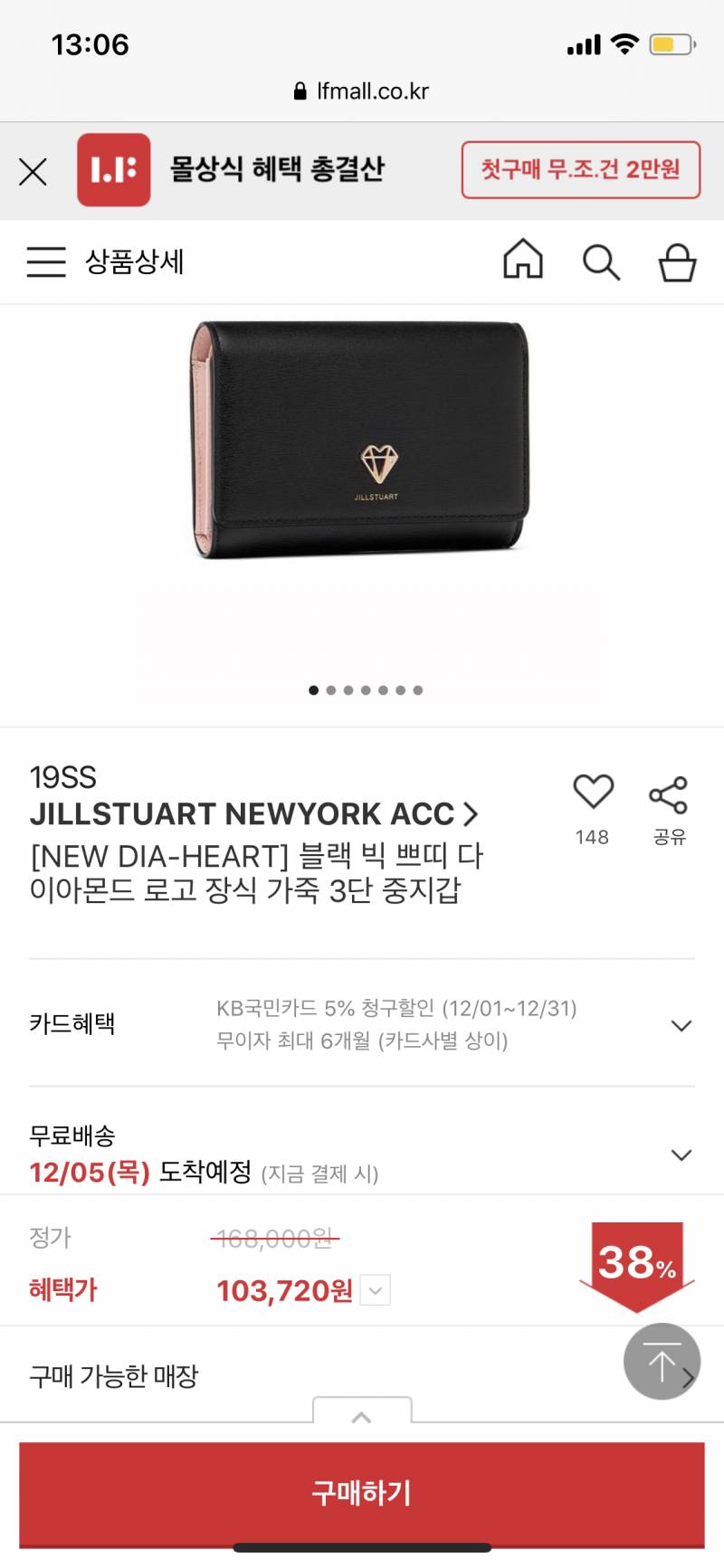Open search with the magnifier icon

pyautogui.click(x=600, y=262)
